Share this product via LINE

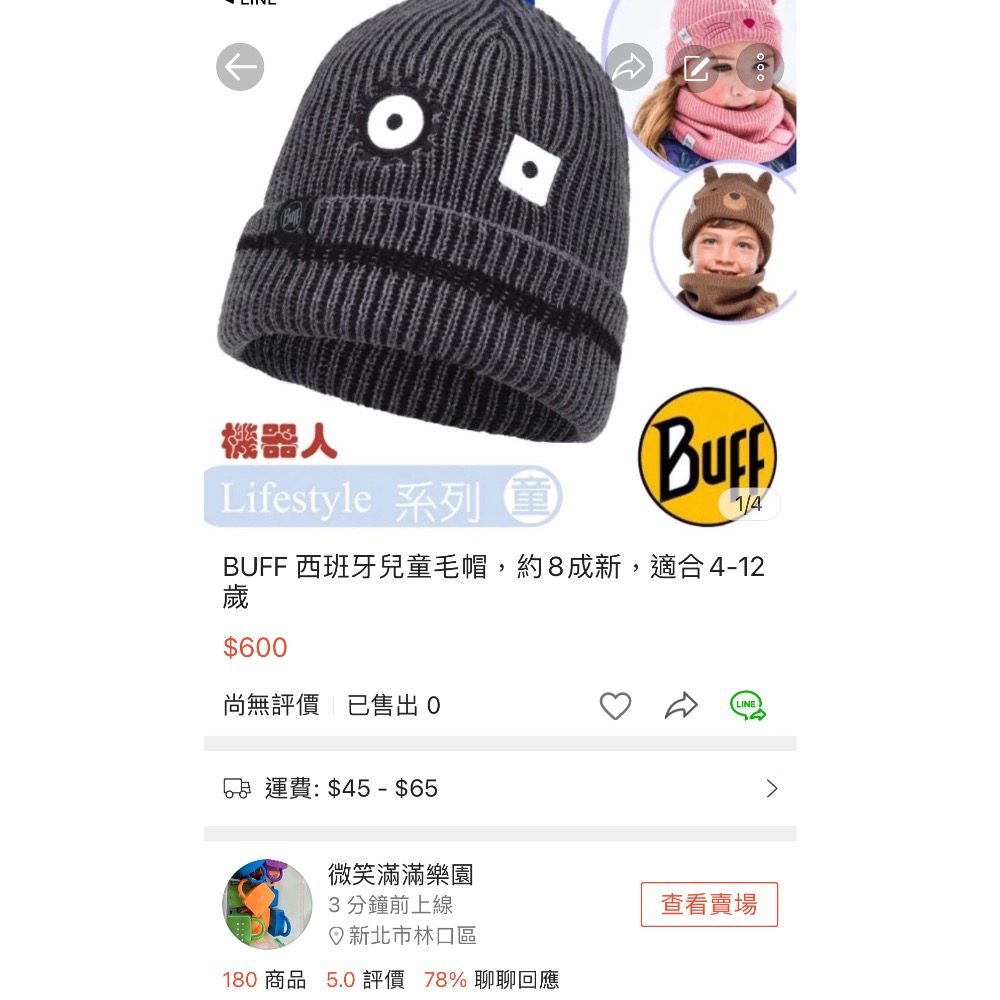click(747, 706)
